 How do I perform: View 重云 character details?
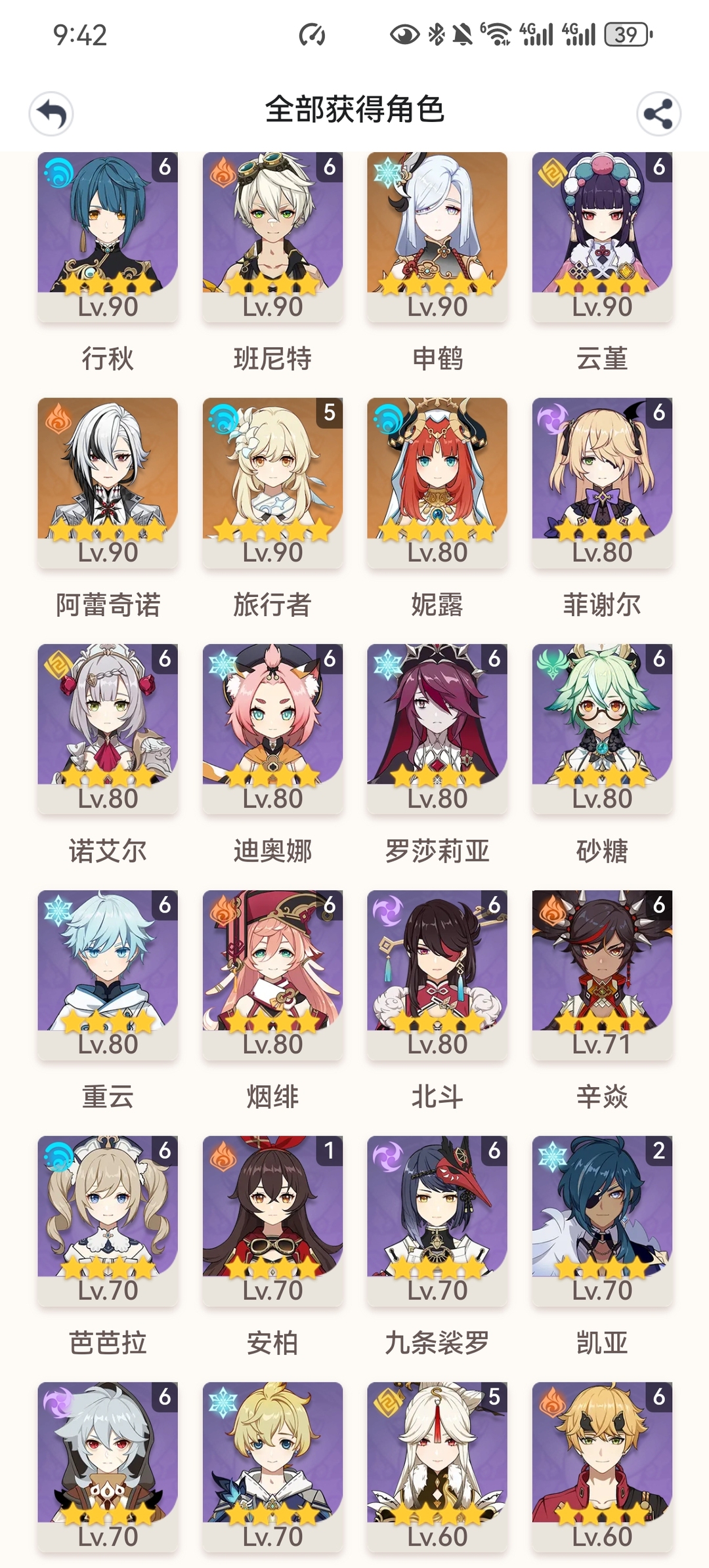click(x=108, y=974)
